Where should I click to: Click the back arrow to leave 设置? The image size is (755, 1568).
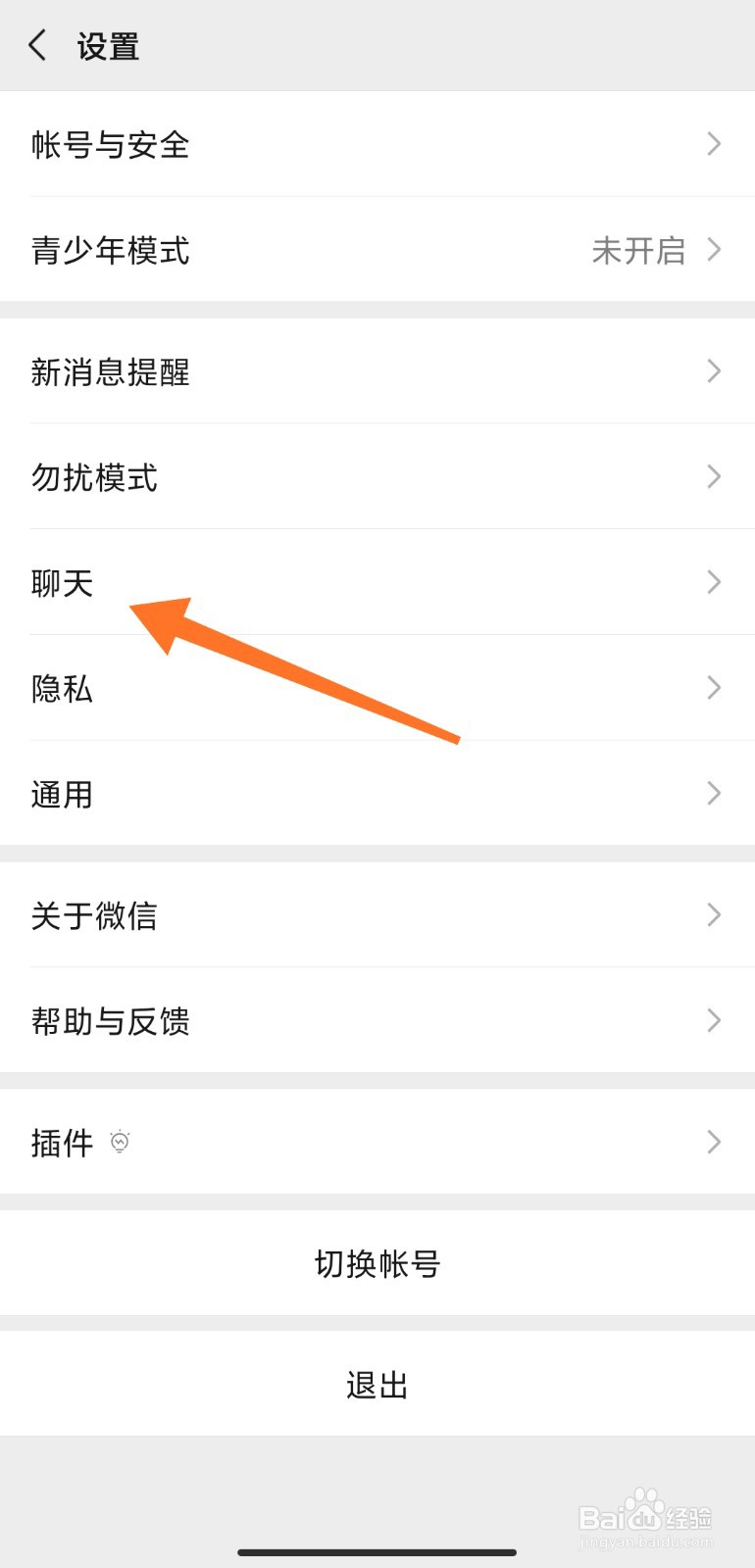36,45
